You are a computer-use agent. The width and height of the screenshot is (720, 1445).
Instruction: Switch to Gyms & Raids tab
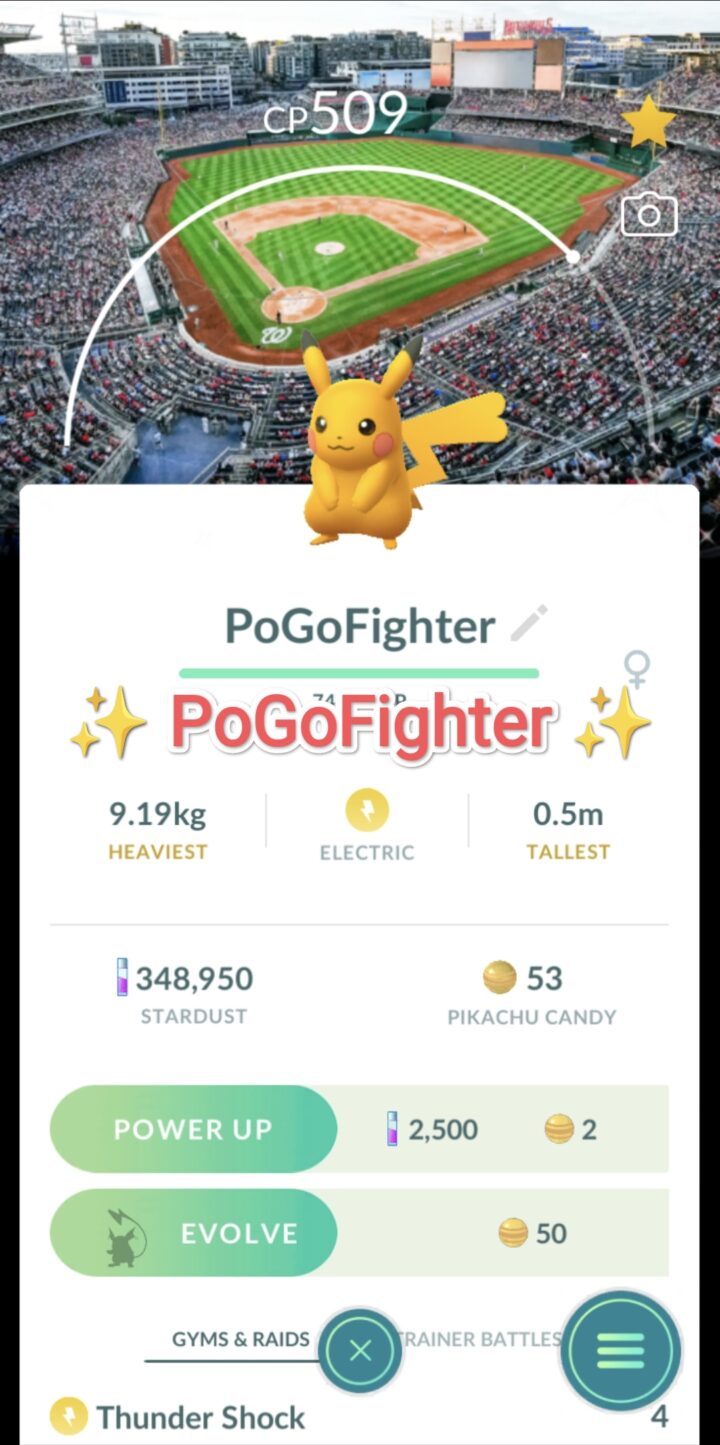tap(240, 1339)
